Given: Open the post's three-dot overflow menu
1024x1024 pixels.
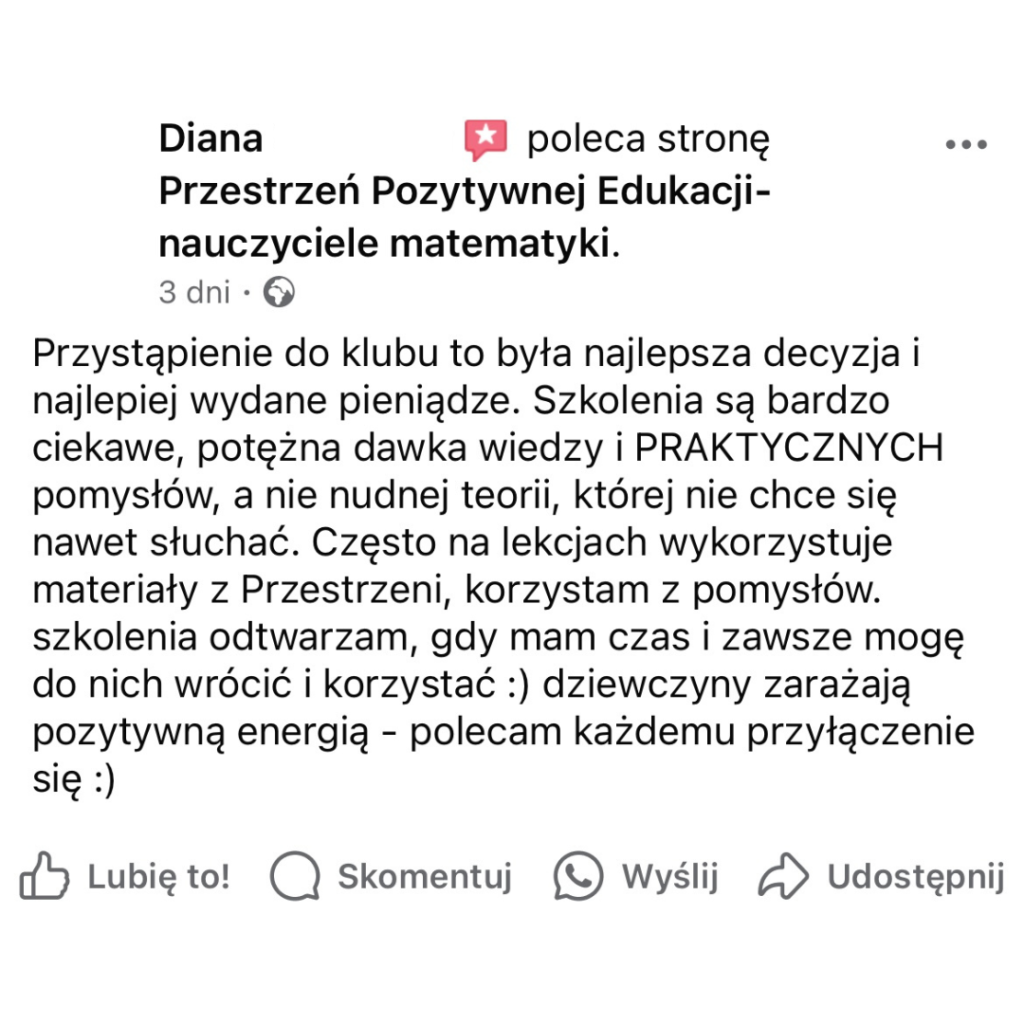Looking at the screenshot, I should (x=966, y=144).
